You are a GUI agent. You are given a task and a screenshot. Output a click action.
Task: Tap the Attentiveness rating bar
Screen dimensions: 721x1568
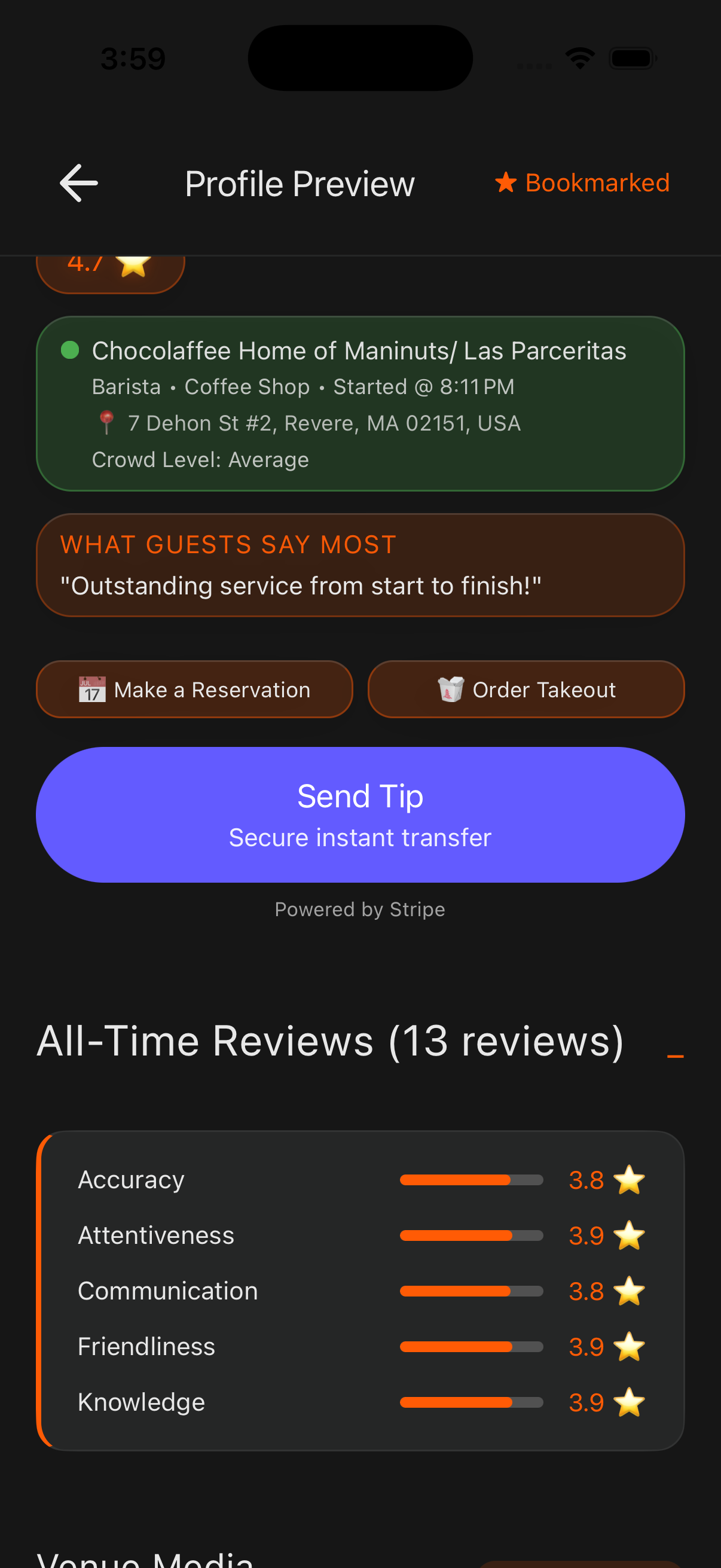[471, 1236]
